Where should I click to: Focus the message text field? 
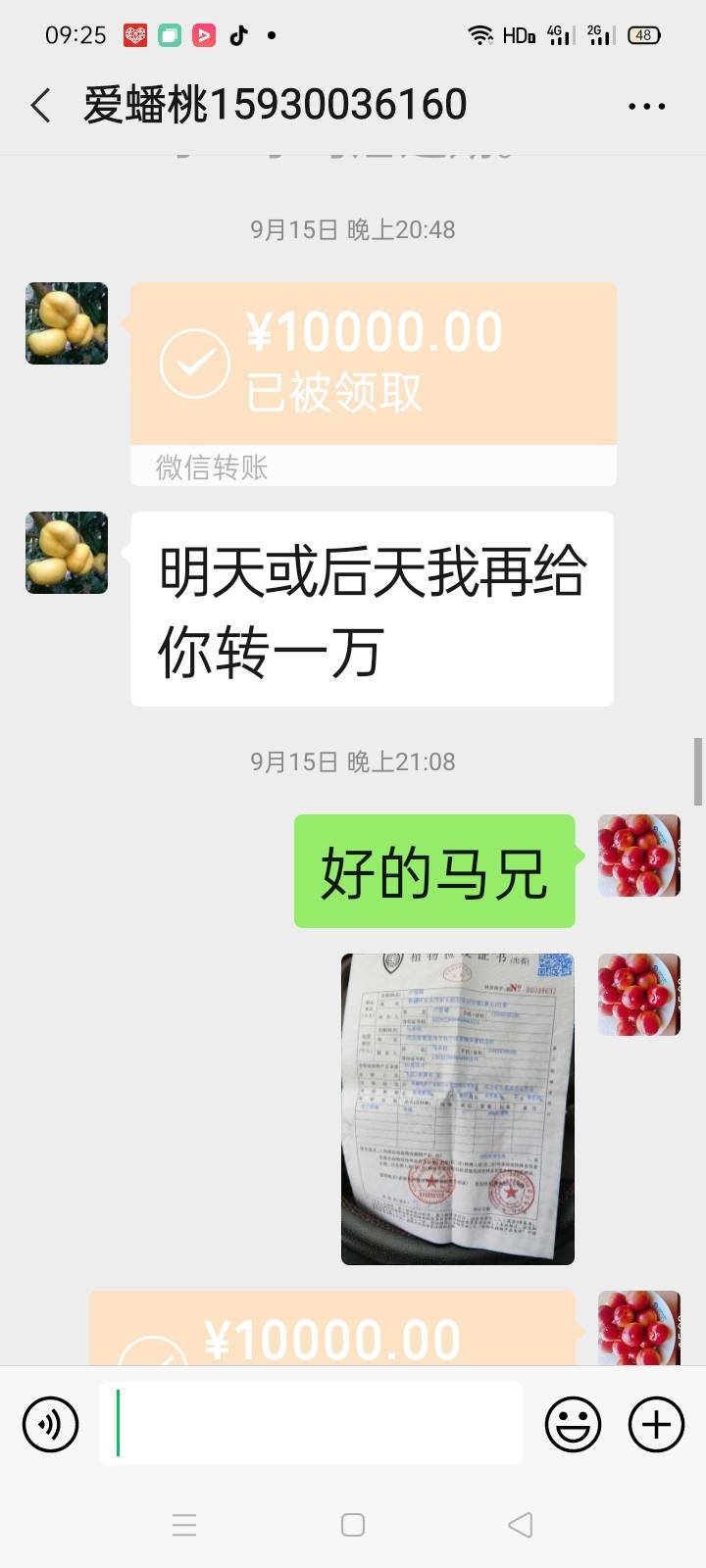pos(311,1423)
